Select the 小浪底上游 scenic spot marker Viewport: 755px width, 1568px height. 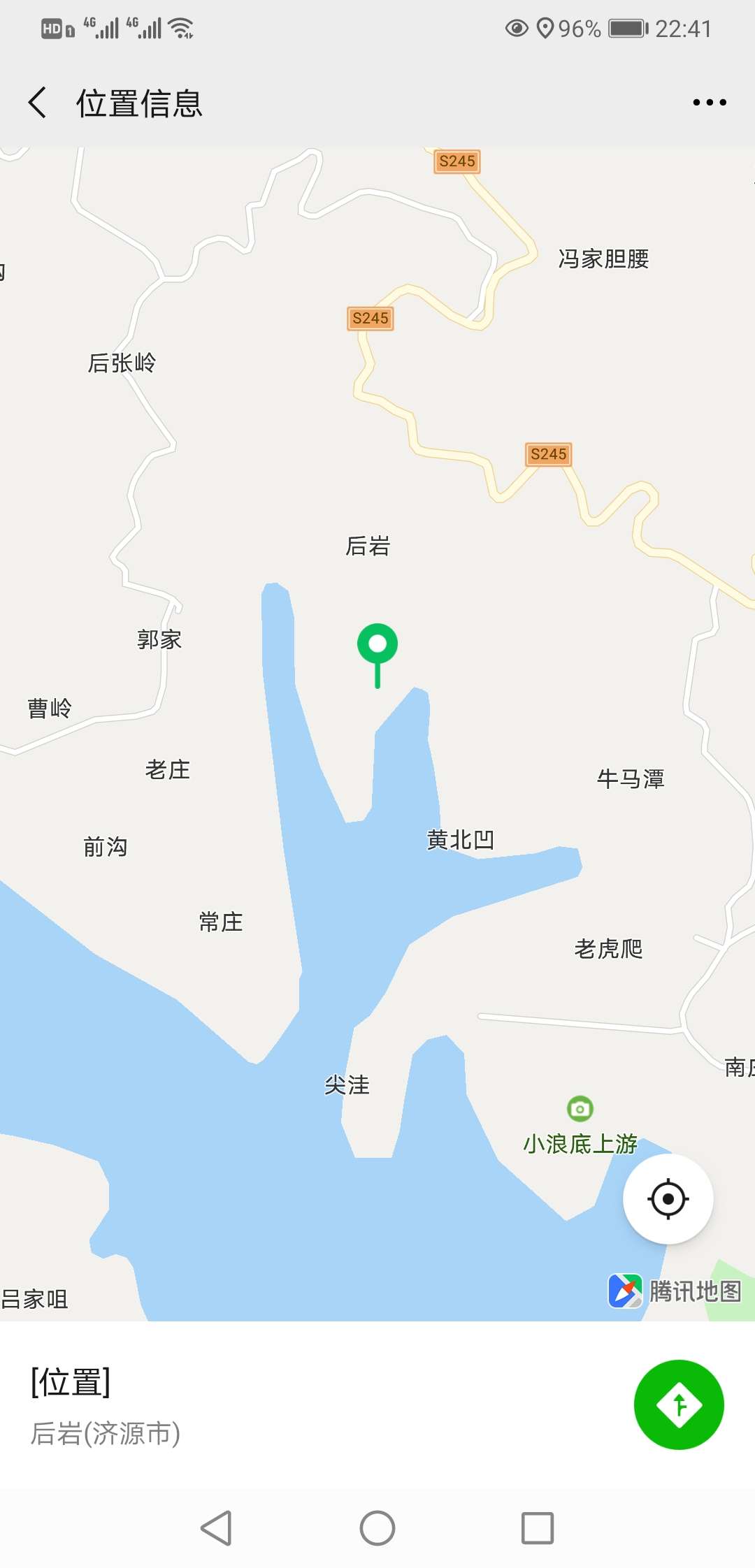[x=580, y=1108]
